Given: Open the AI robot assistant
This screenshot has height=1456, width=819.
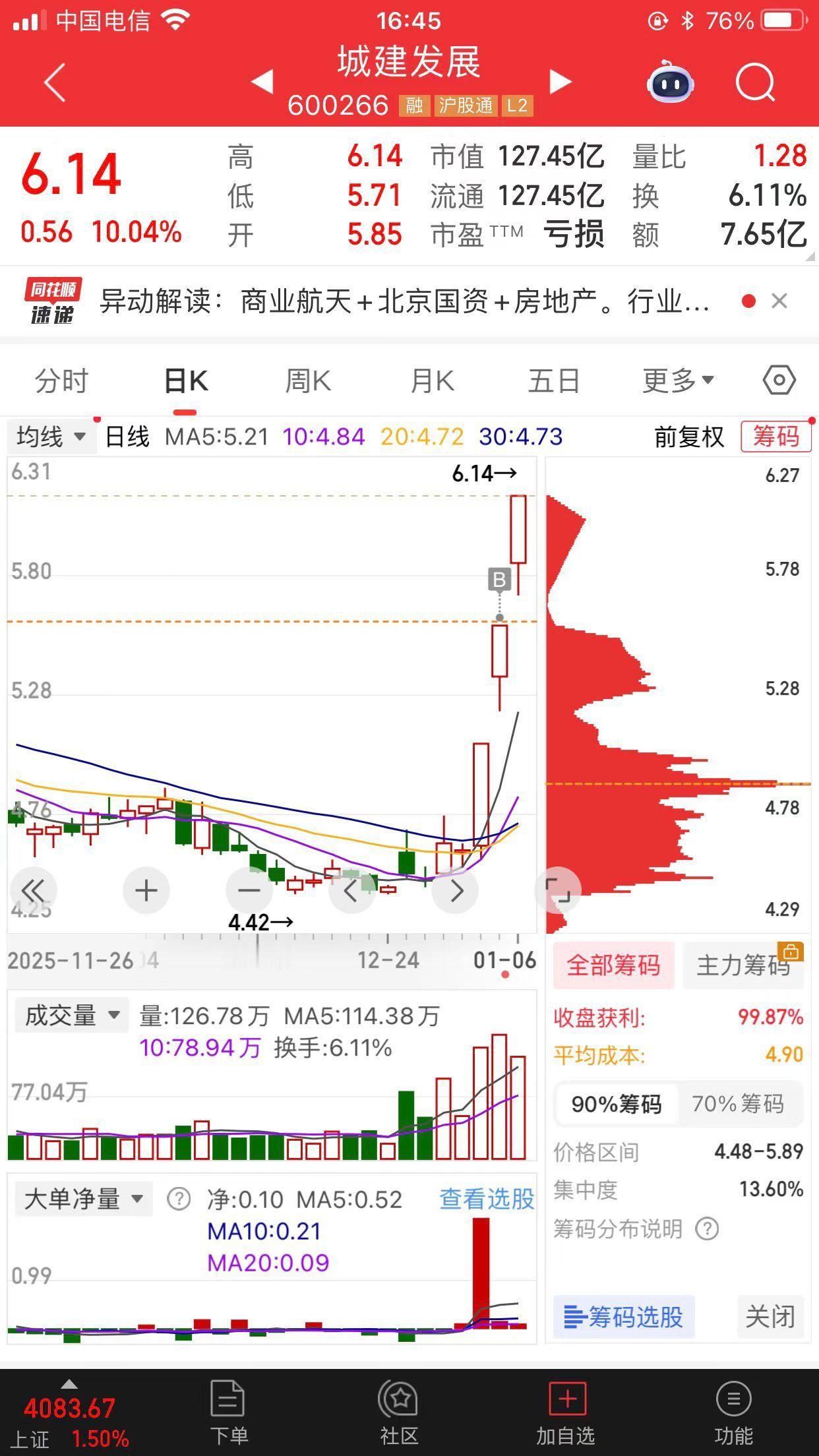Looking at the screenshot, I should click(x=671, y=82).
